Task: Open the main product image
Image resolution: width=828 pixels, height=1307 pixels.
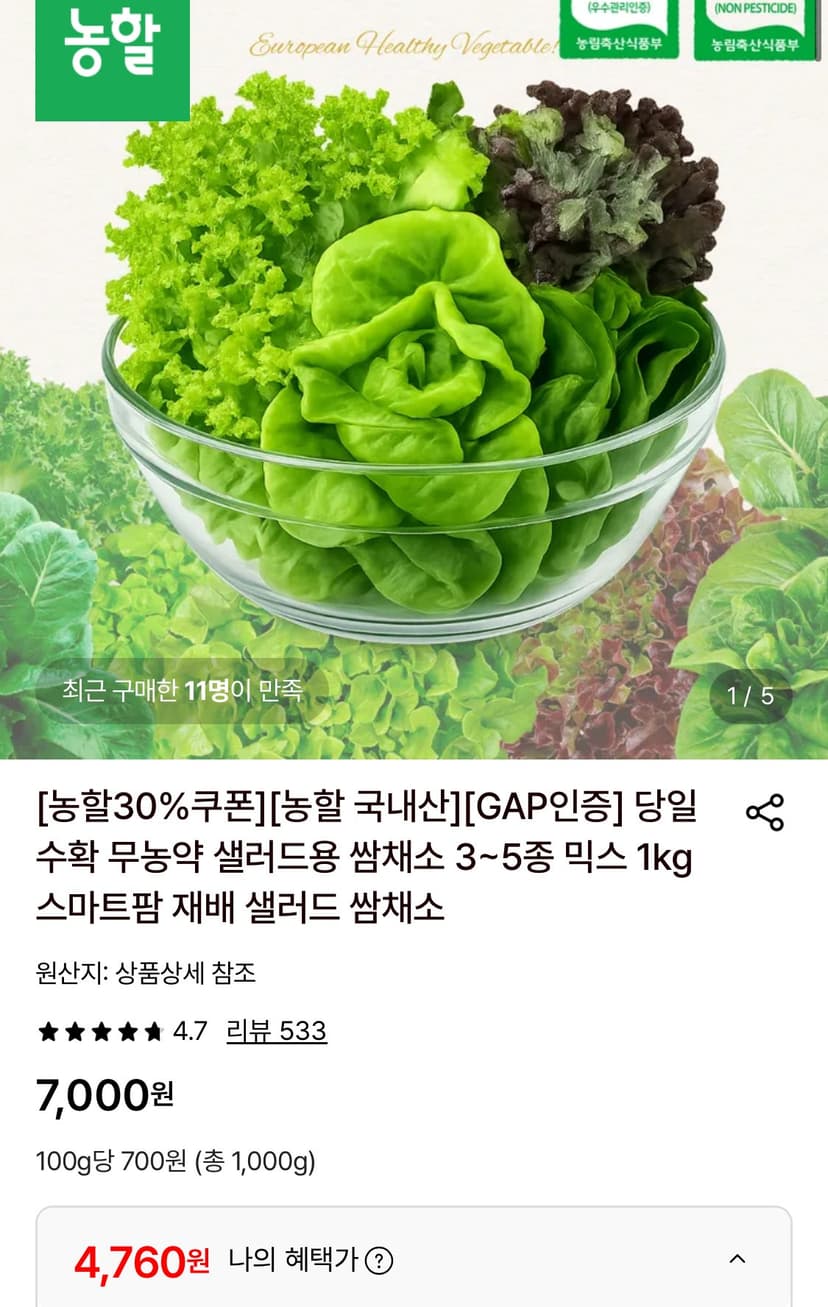Action: point(414,380)
